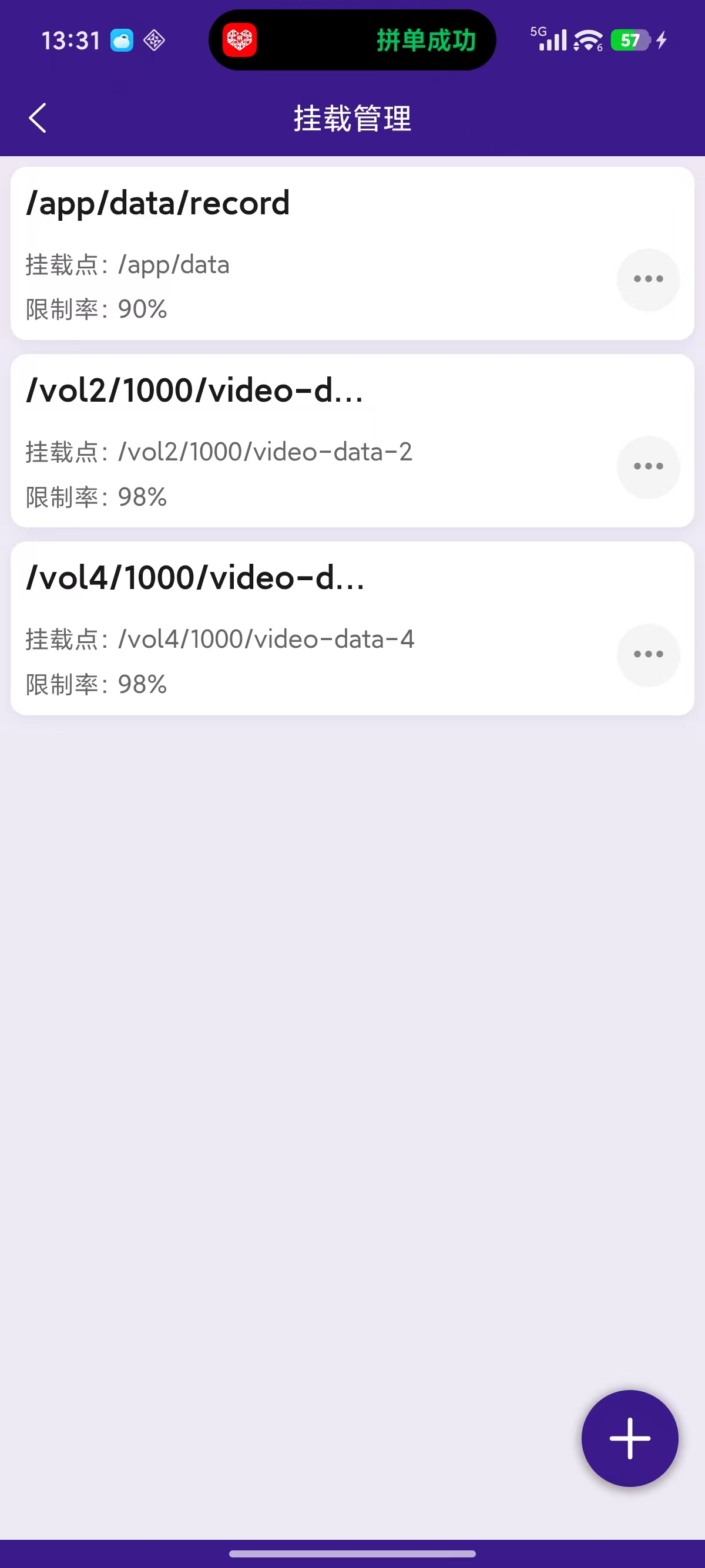Tap the 限制率 98% value on the /vol2 card
Viewport: 705px width, 1568px height.
point(95,497)
